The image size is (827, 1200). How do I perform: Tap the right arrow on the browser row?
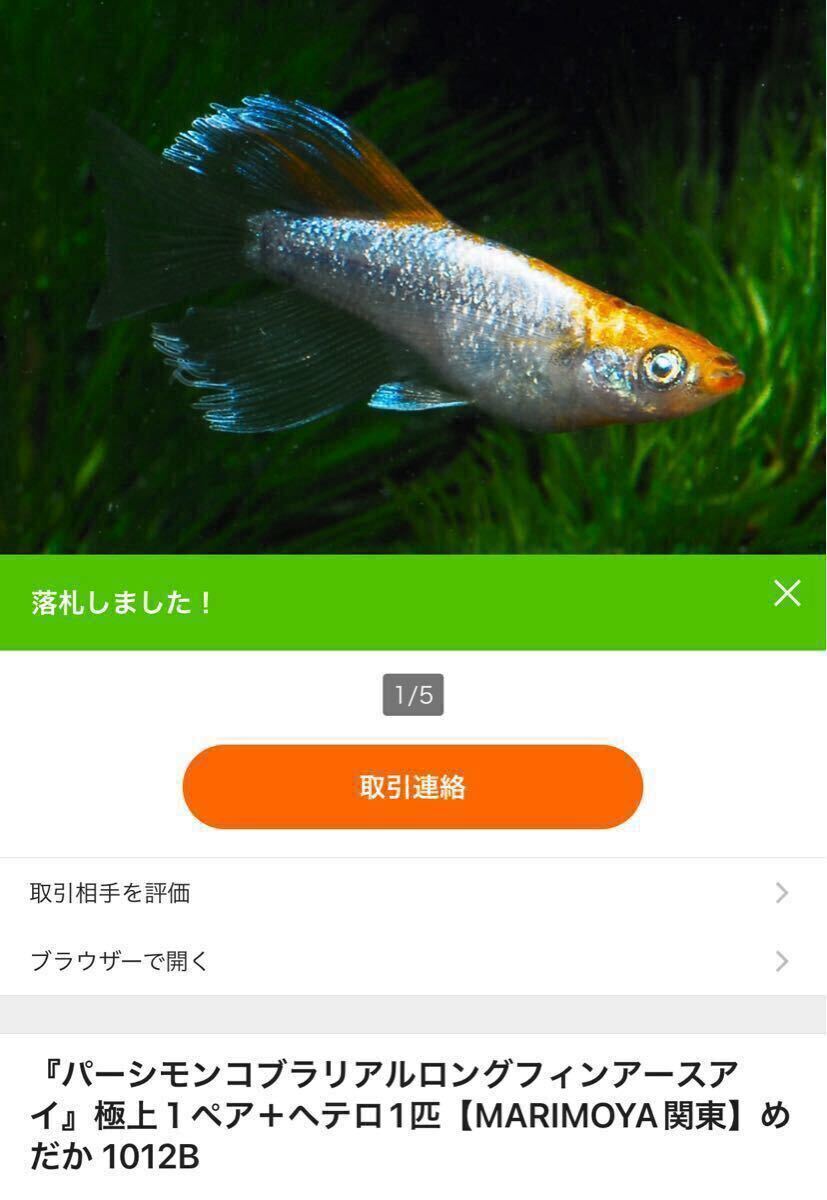784,961
